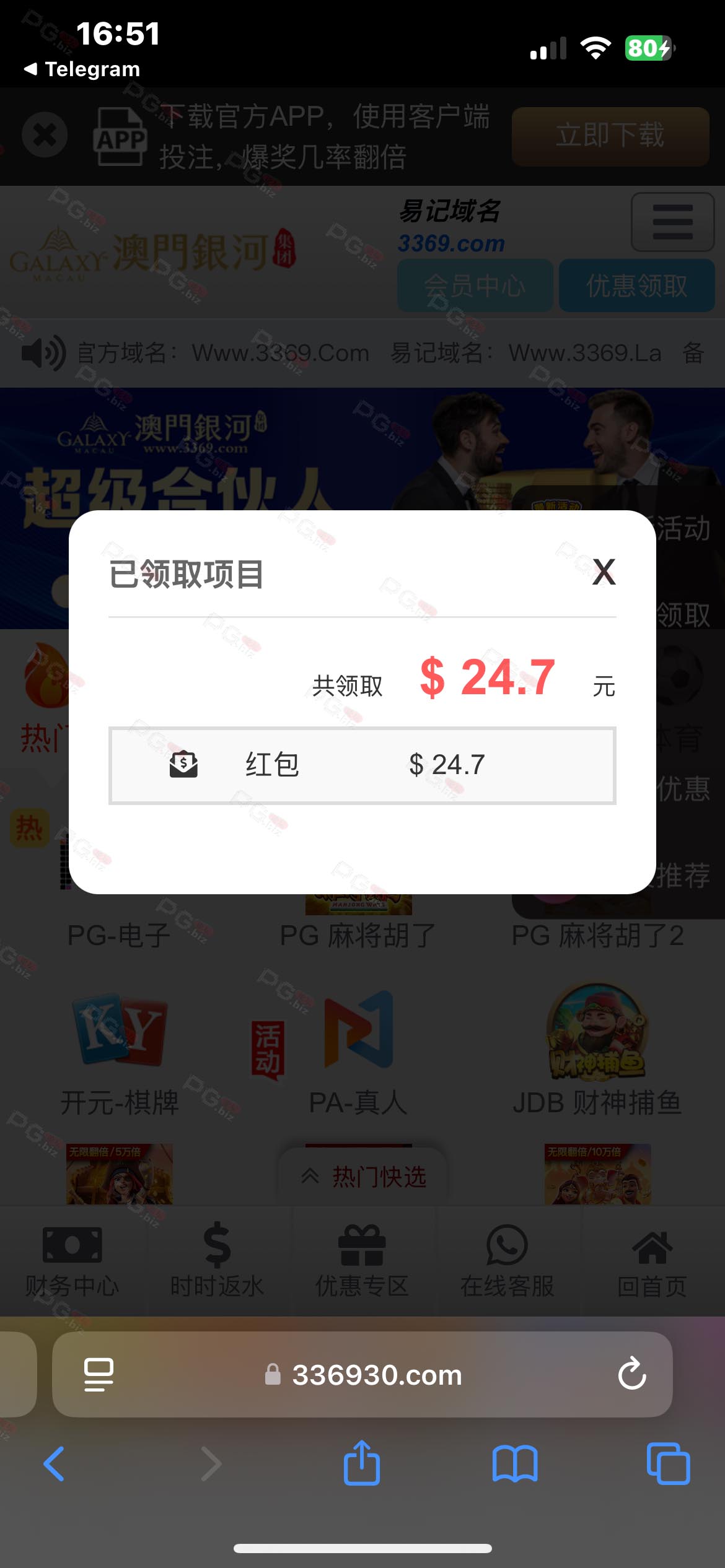Open Safari page settings menu
Image resolution: width=725 pixels, height=1568 pixels.
point(99,1374)
